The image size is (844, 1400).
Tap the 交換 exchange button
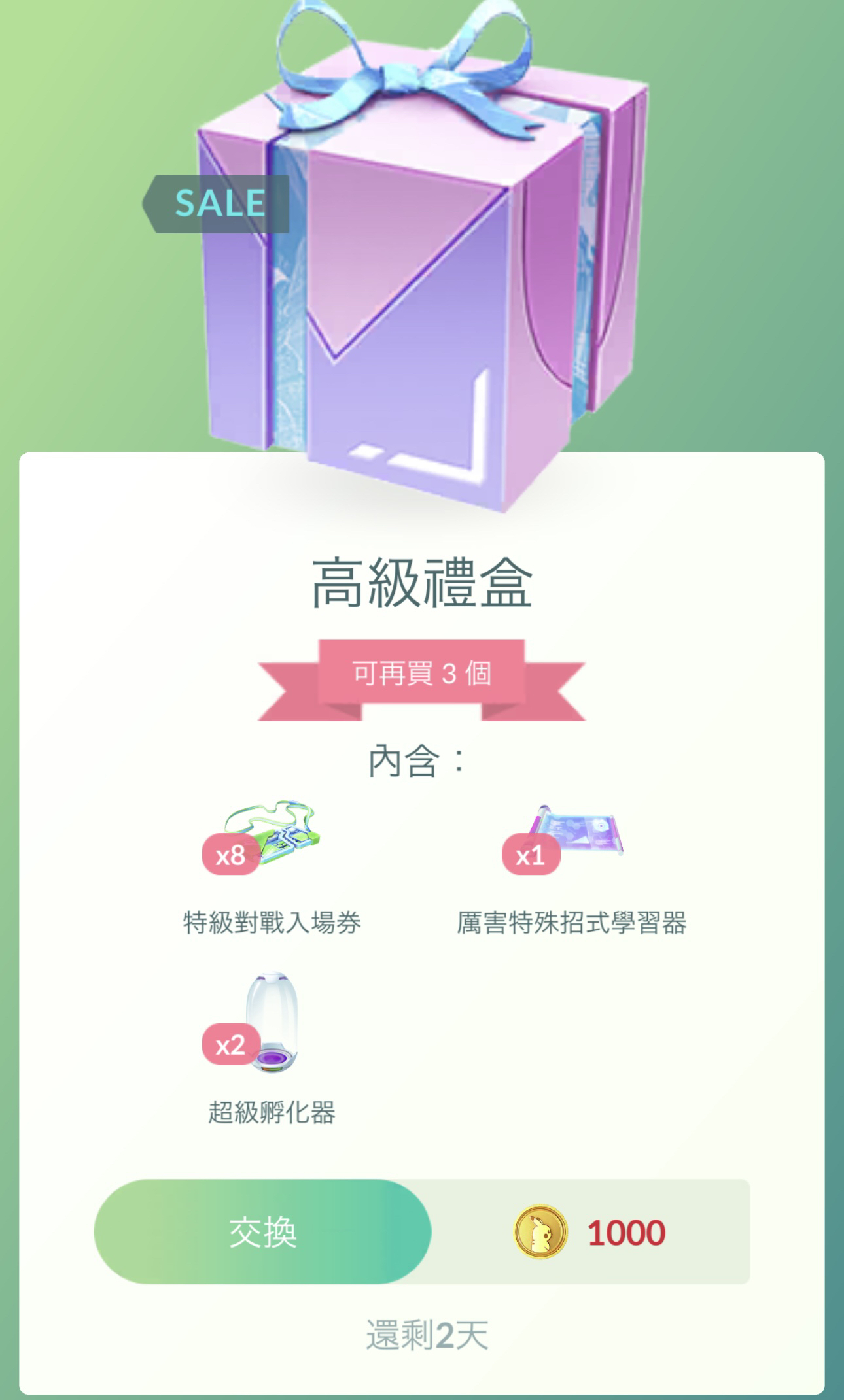[x=262, y=1232]
